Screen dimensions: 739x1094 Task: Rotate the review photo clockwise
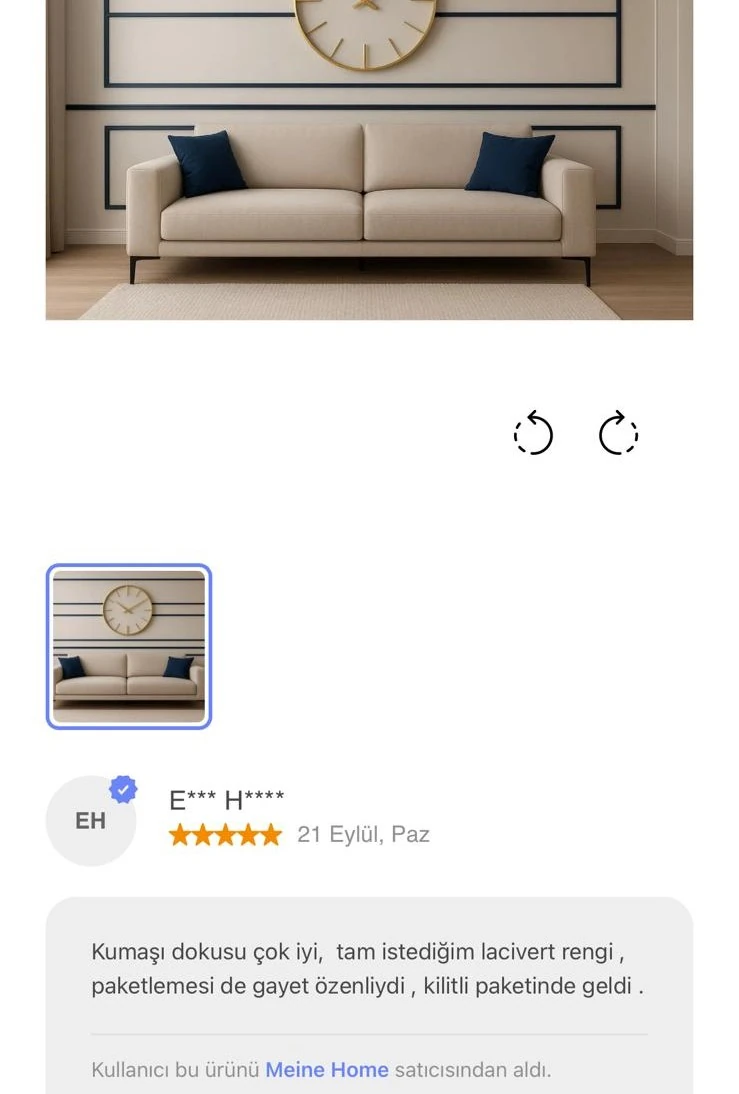coord(619,435)
